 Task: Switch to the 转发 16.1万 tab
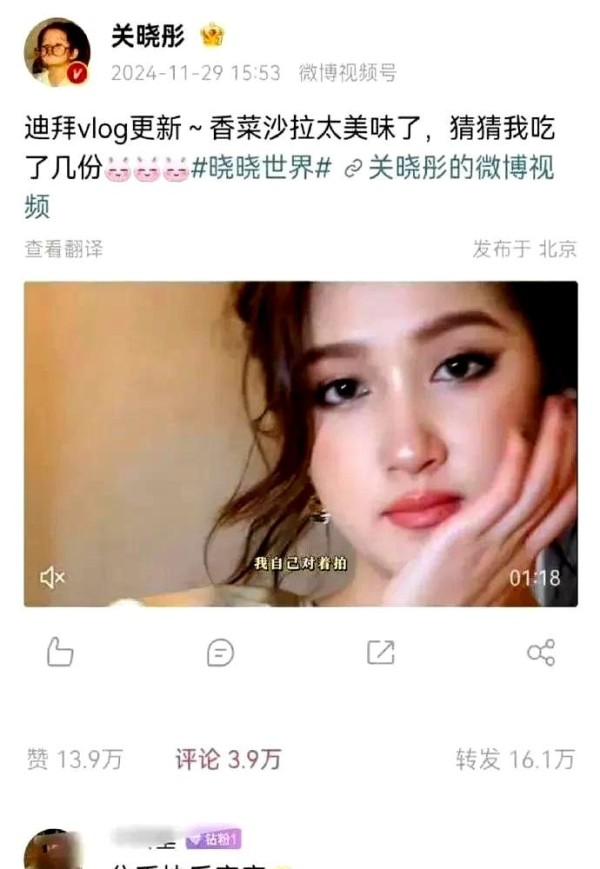point(515,759)
